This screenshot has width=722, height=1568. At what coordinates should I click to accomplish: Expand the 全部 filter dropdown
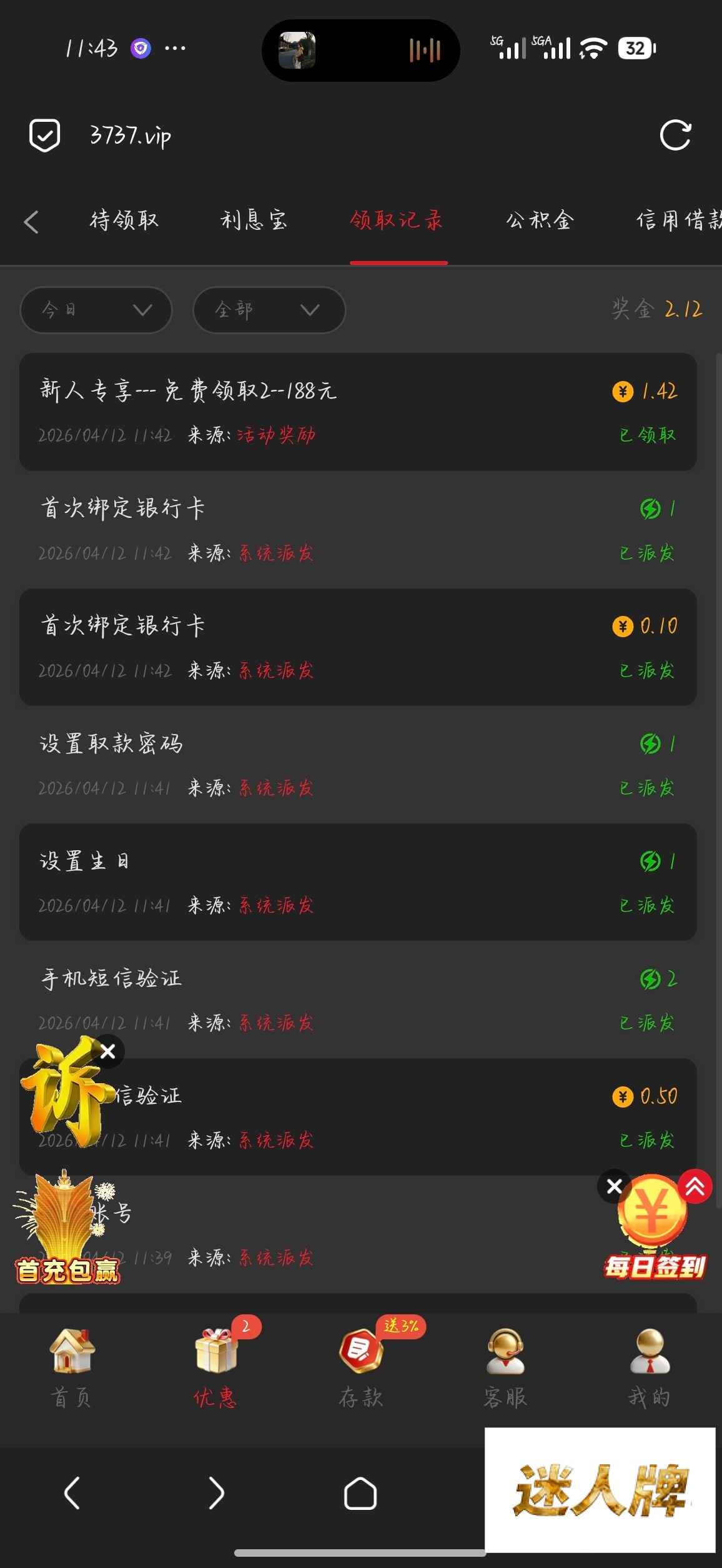click(x=269, y=310)
